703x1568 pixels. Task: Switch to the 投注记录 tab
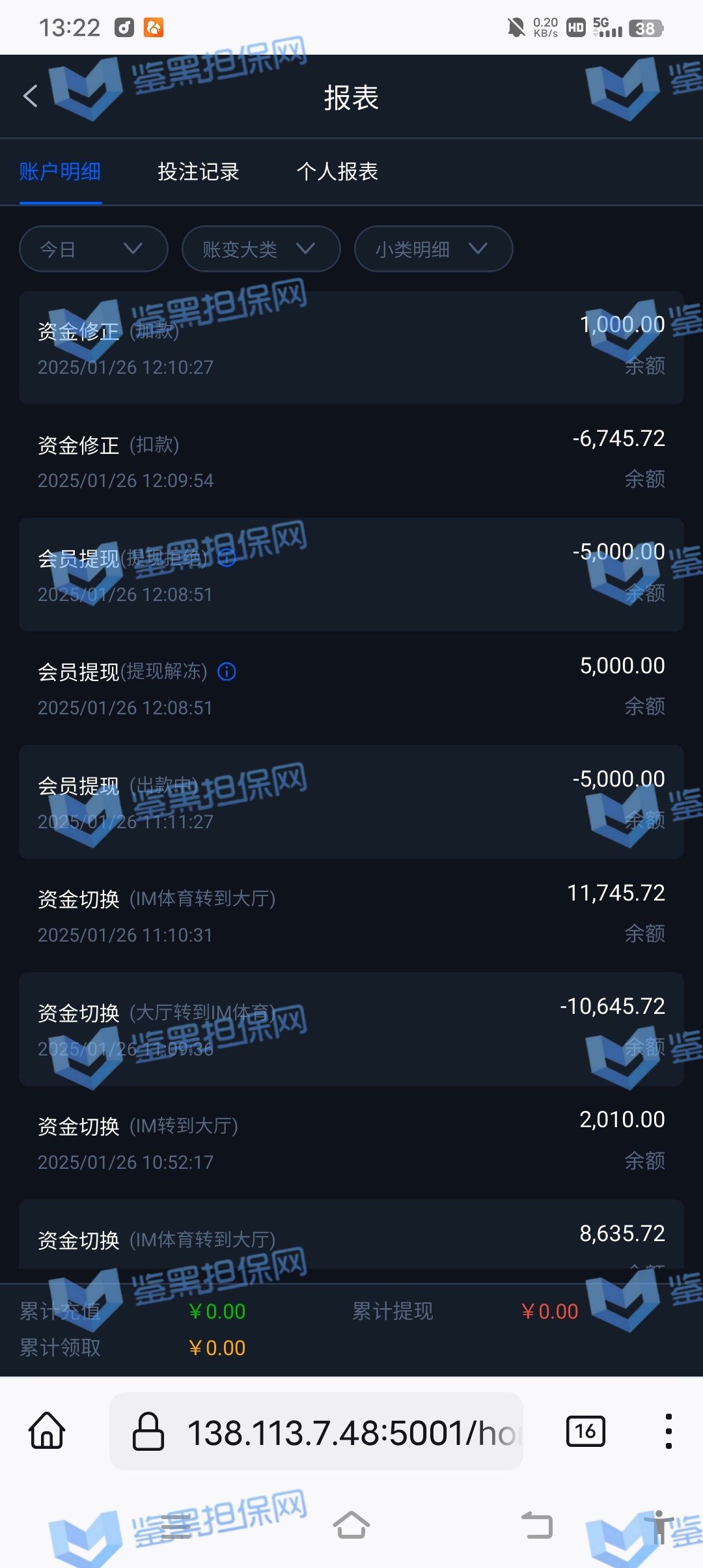click(199, 172)
